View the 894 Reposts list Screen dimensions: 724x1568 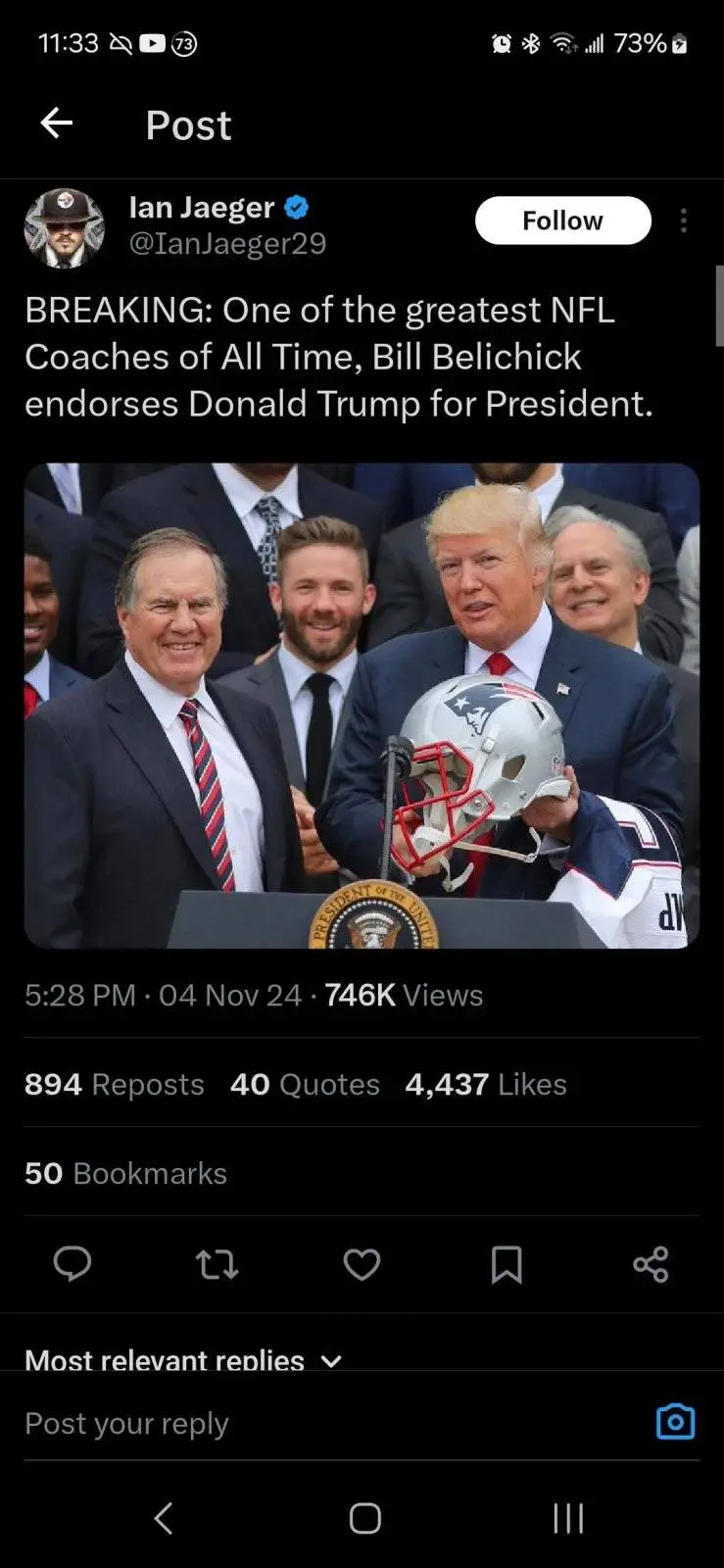click(x=115, y=1084)
